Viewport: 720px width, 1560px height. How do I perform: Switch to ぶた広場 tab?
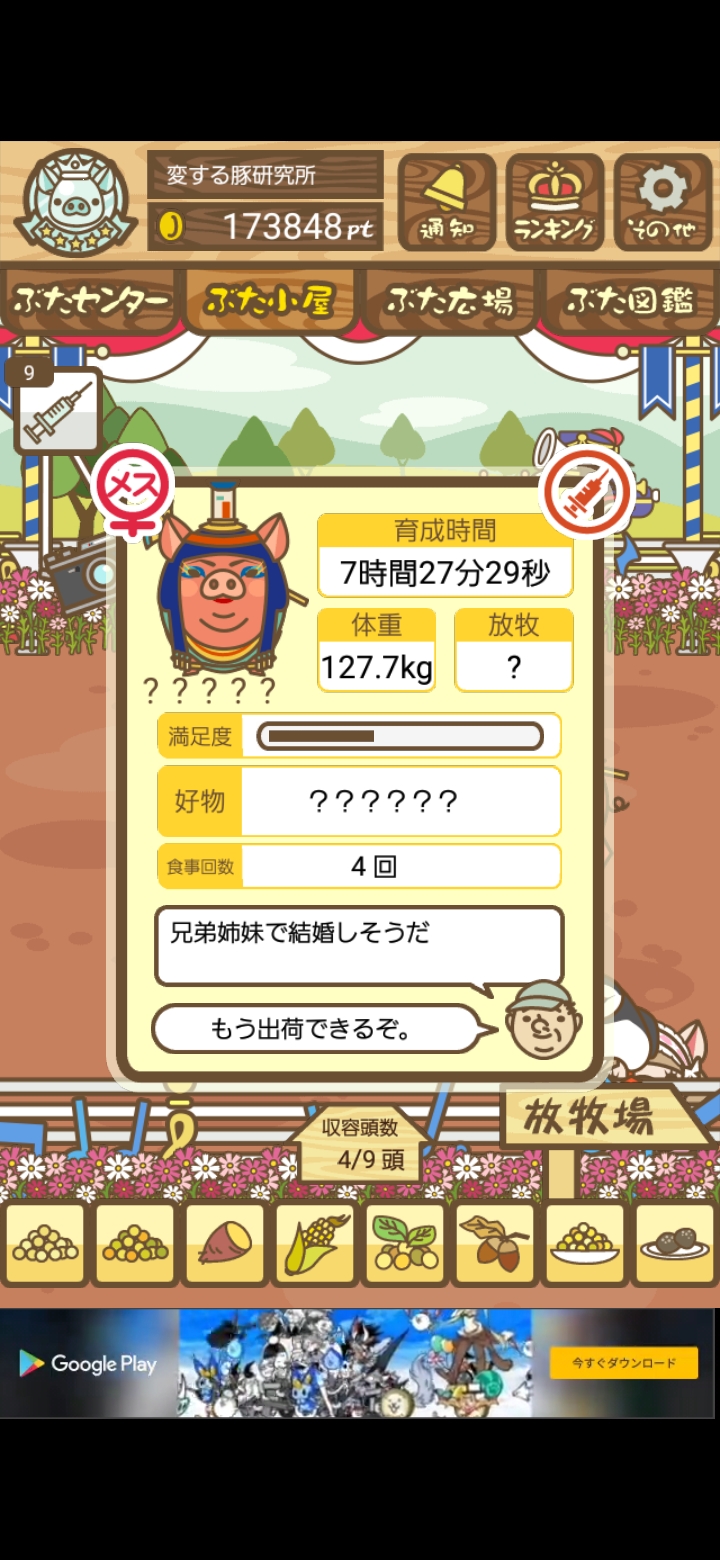450,300
